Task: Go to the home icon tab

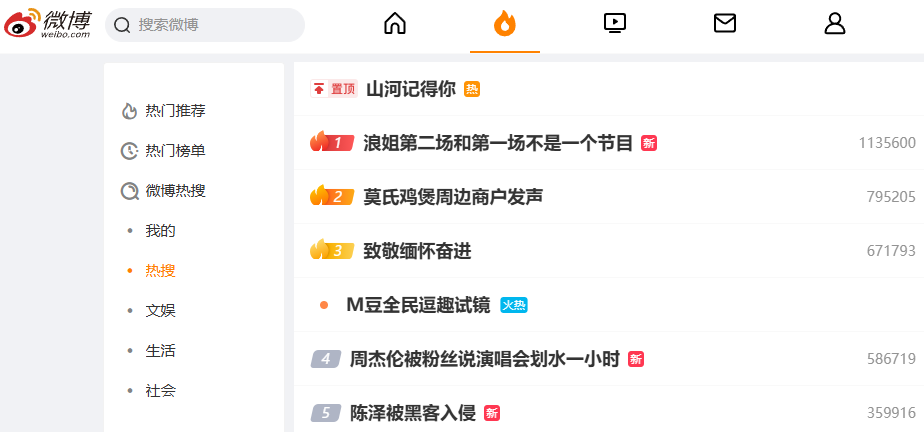Action: (x=395, y=24)
